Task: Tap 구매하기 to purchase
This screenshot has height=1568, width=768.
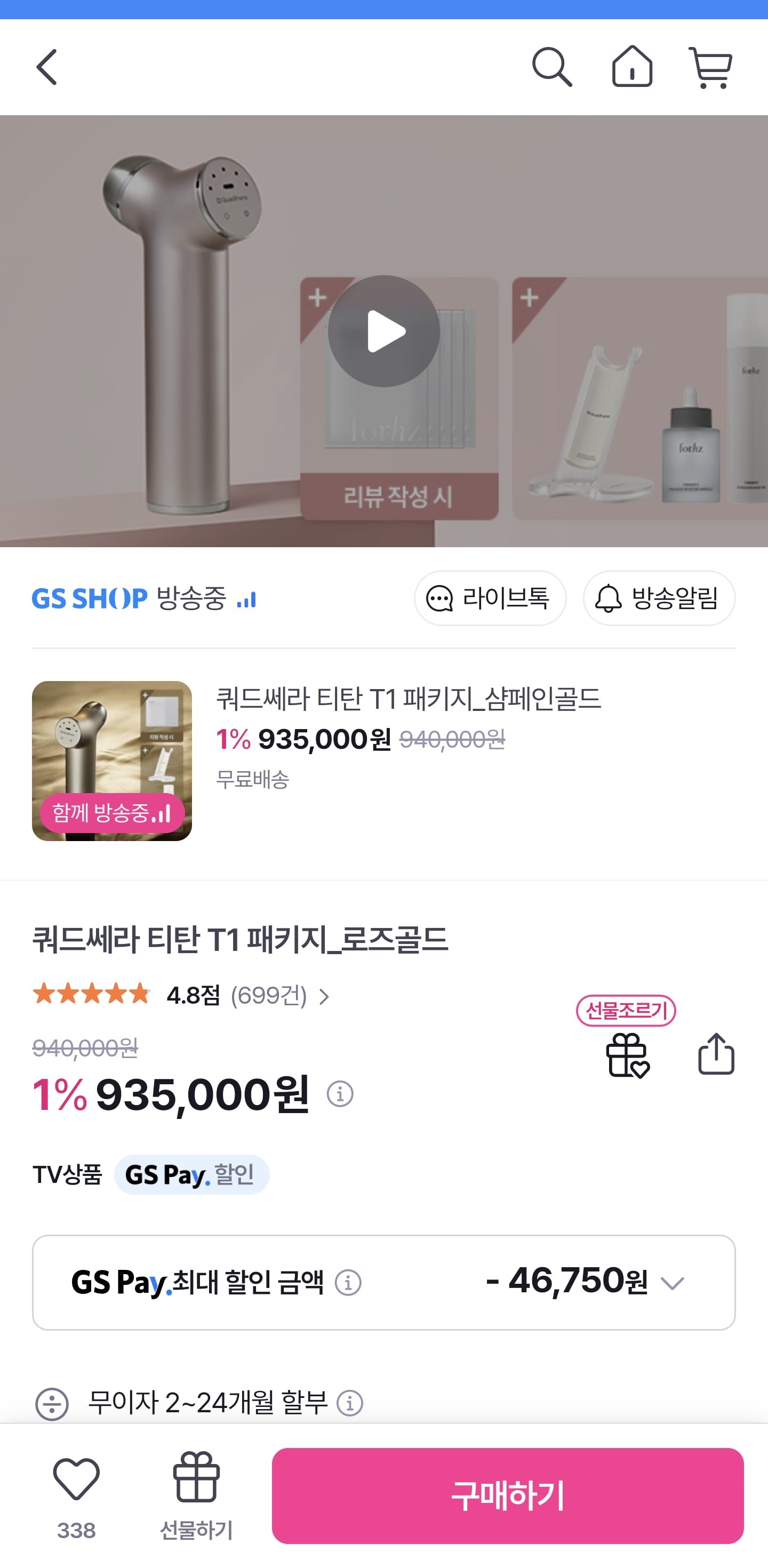Action: [508, 1495]
